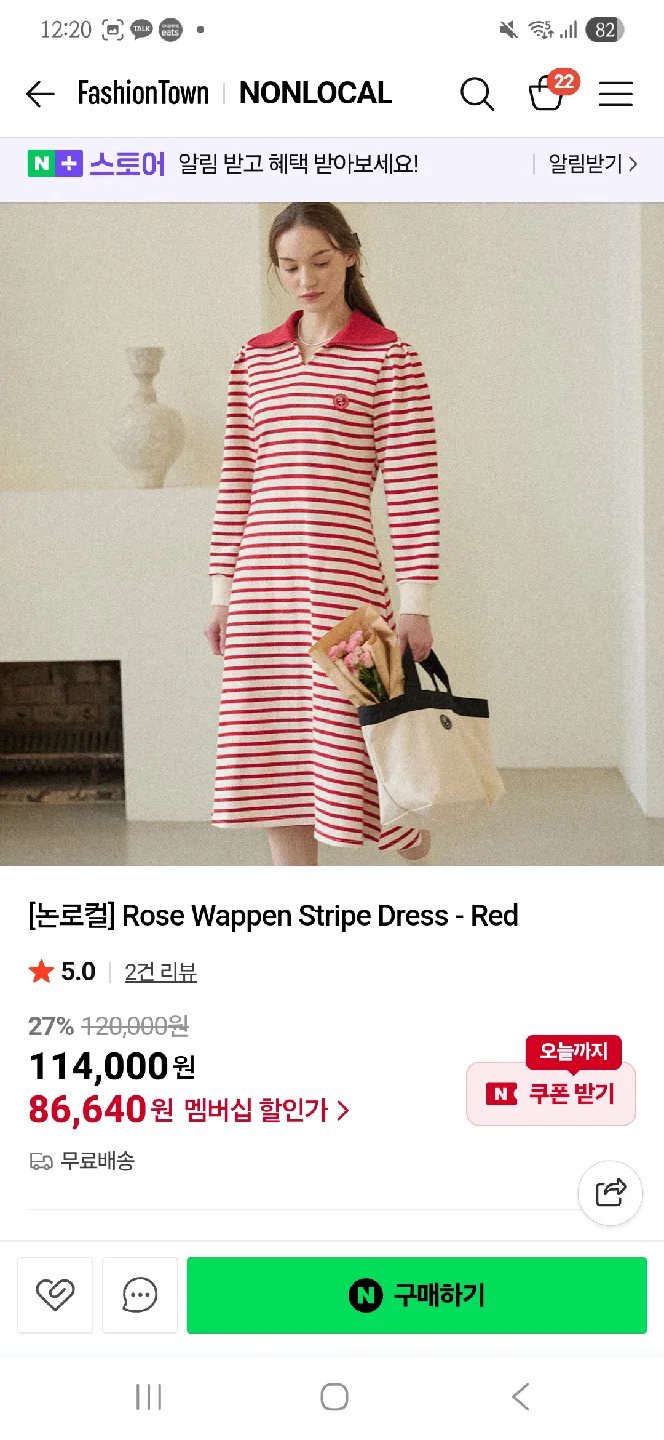Open the shopping basket with 22 items
Screen dimensions: 664x1440
click(547, 93)
